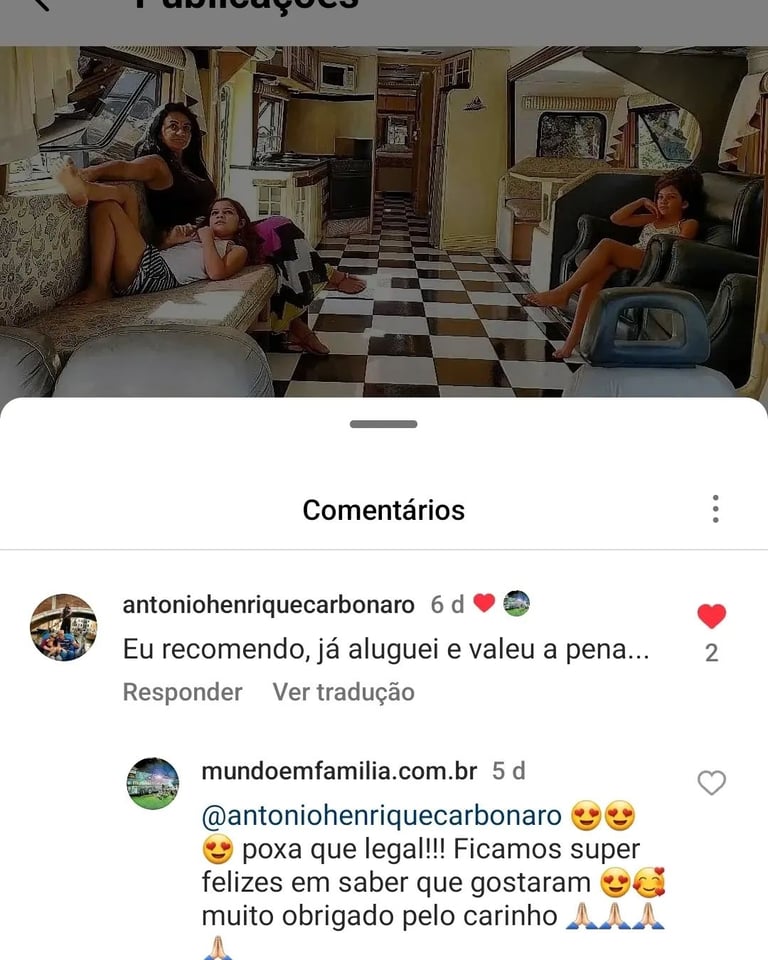Viewport: 768px width, 960px height.
Task: Open the mundoemfamilia.com.br username
Action: click(339, 771)
